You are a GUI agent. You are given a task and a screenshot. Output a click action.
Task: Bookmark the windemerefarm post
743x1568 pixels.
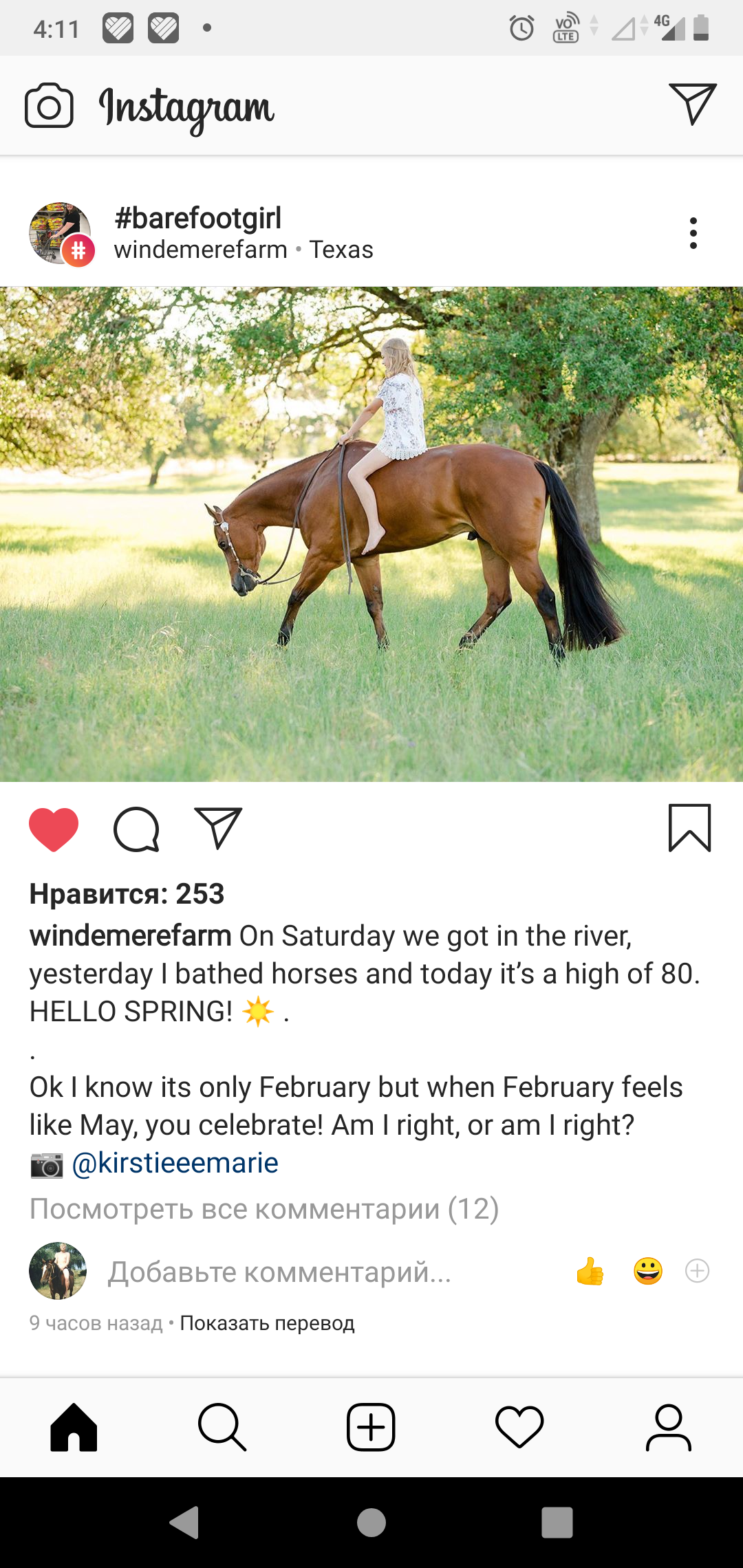coord(689,828)
